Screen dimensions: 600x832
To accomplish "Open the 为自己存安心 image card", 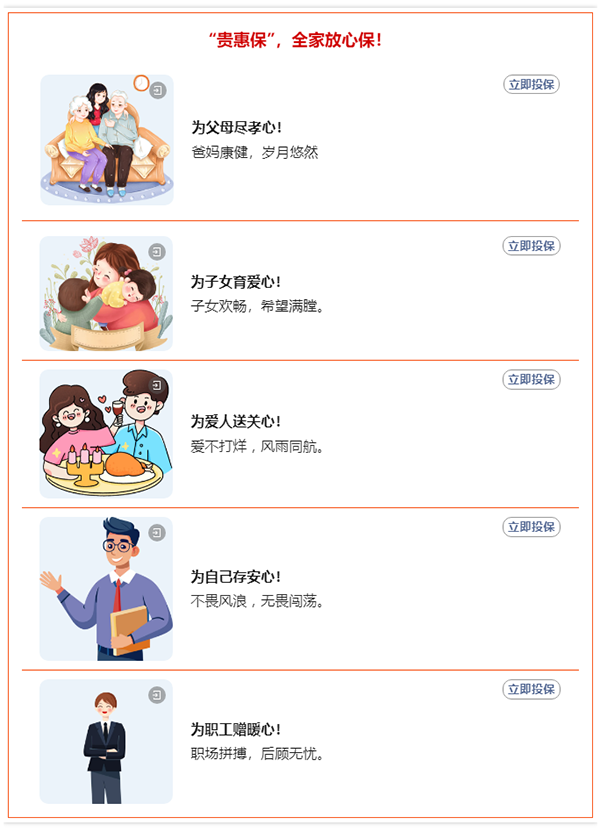I will tap(106, 589).
